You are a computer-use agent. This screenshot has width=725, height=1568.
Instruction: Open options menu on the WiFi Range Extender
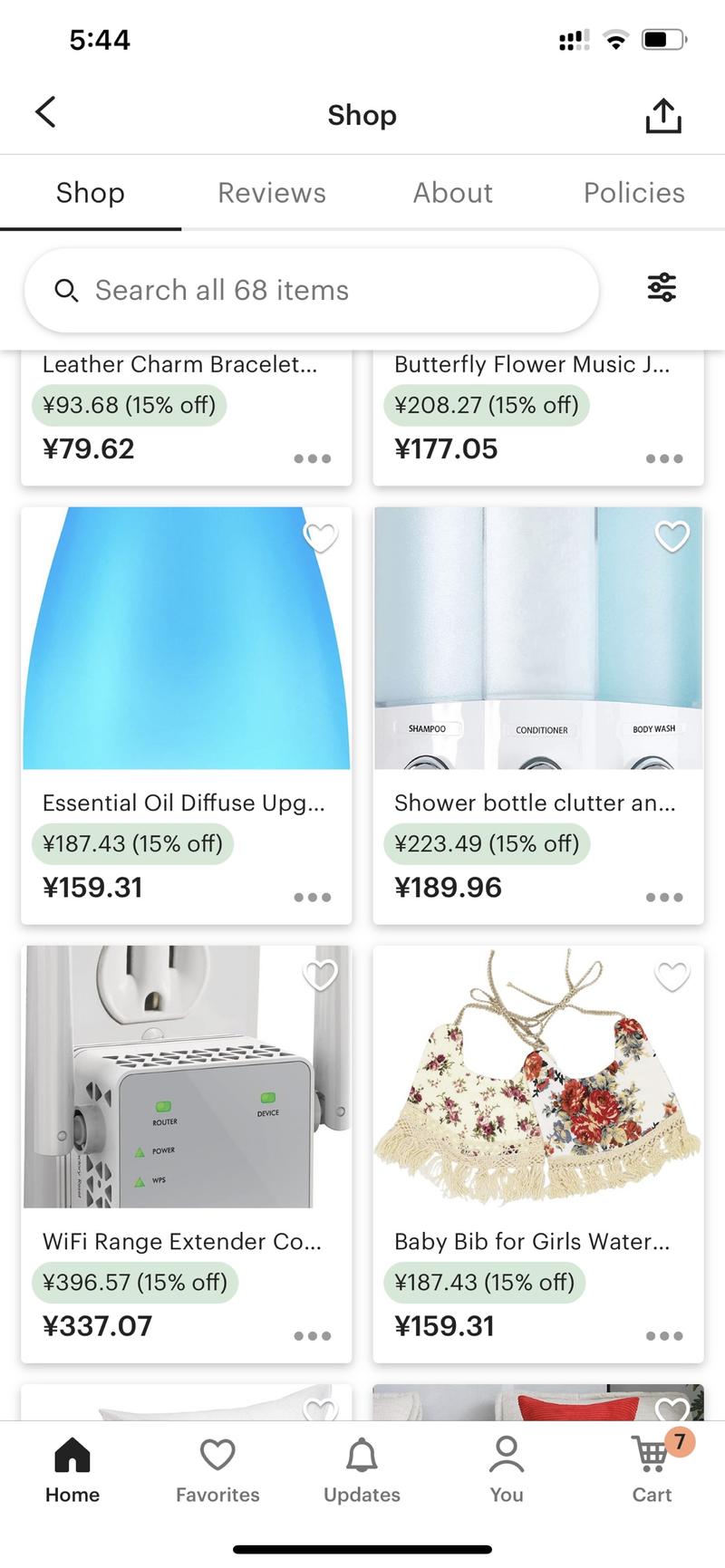pyautogui.click(x=313, y=1335)
